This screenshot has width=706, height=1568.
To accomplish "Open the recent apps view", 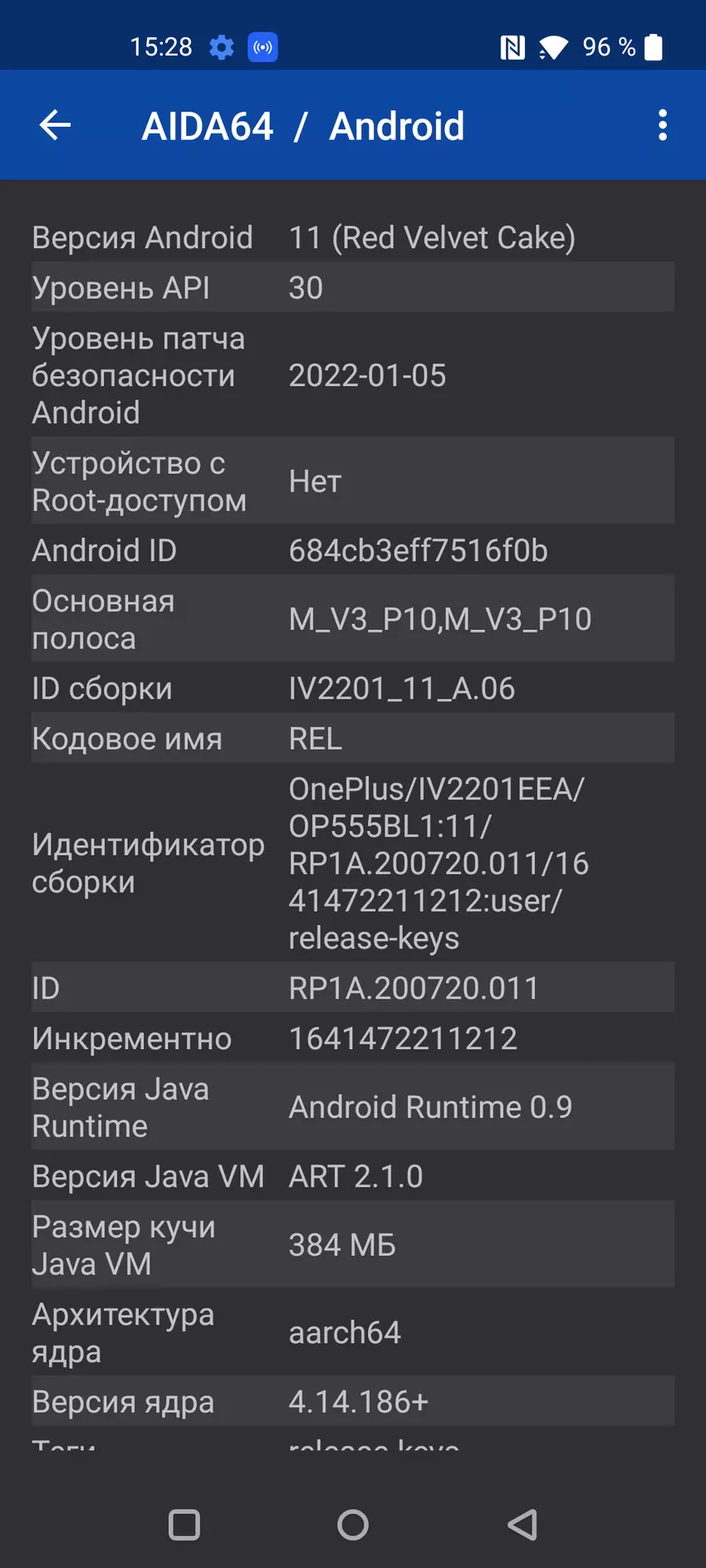I will point(184,1524).
